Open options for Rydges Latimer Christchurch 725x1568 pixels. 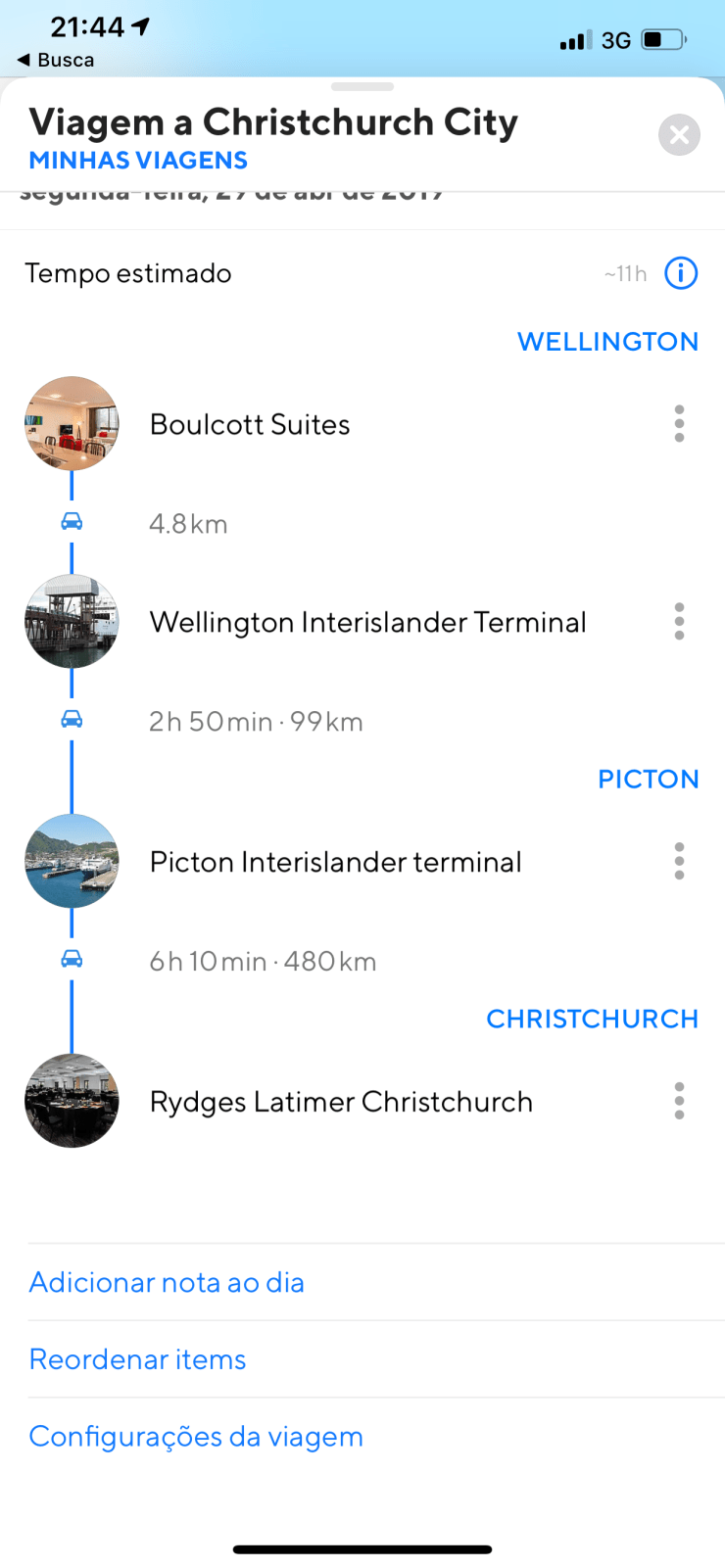click(679, 1102)
